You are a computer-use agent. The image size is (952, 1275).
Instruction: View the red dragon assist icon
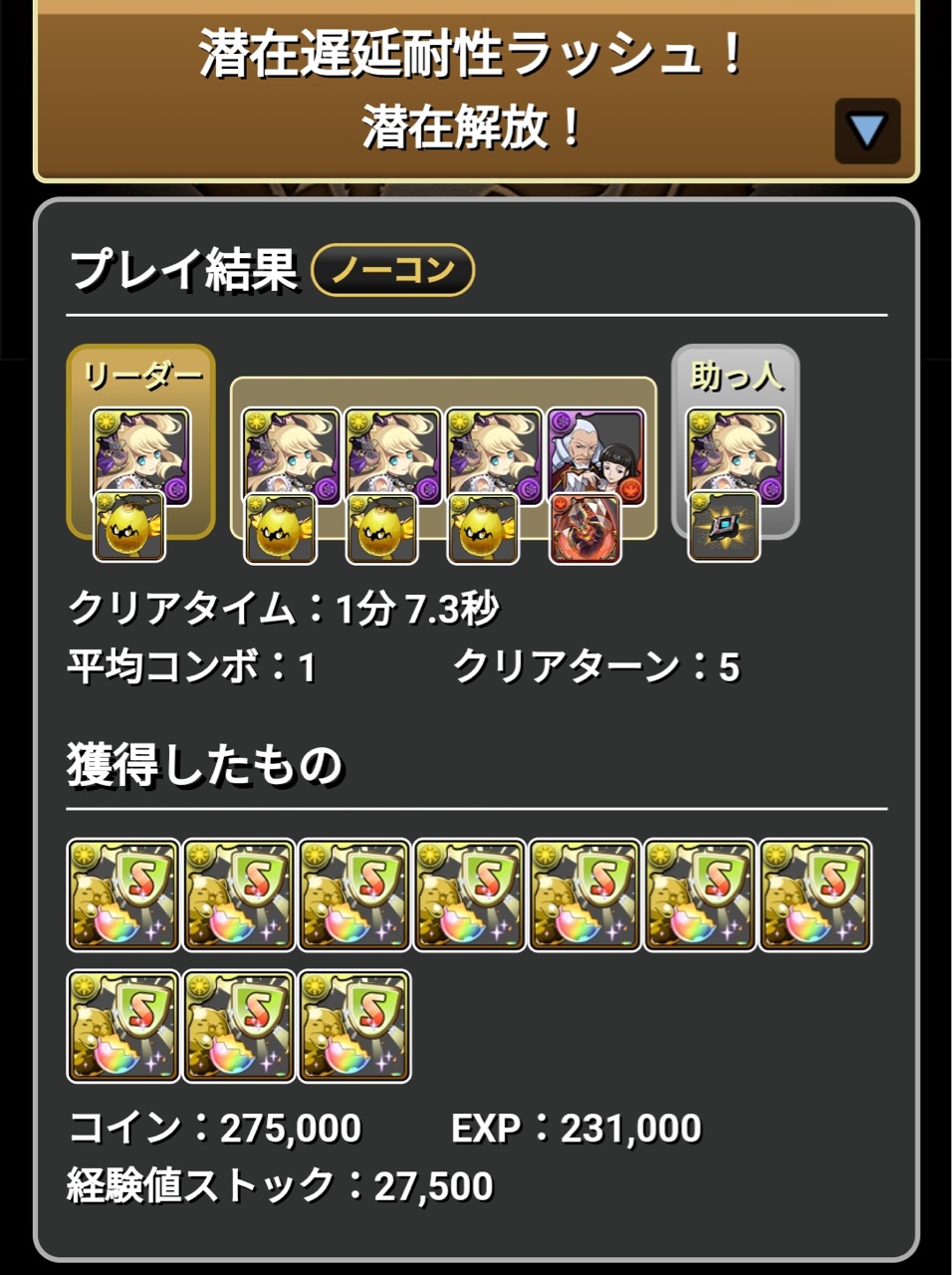coord(586,528)
